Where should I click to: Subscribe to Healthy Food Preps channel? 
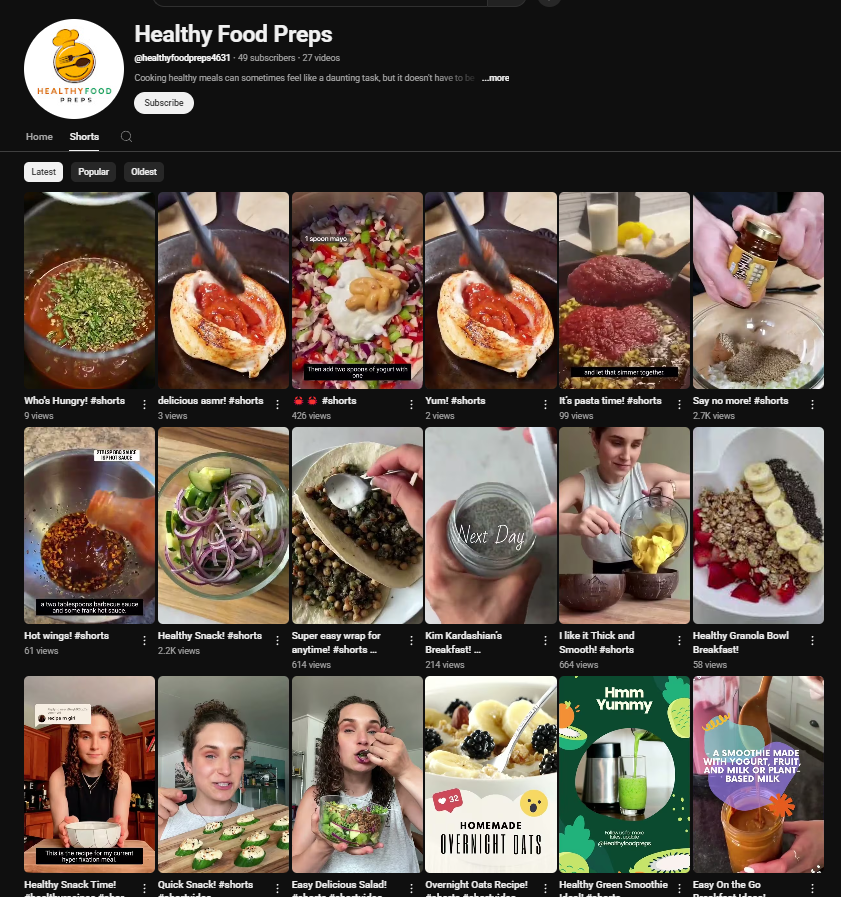coord(164,103)
